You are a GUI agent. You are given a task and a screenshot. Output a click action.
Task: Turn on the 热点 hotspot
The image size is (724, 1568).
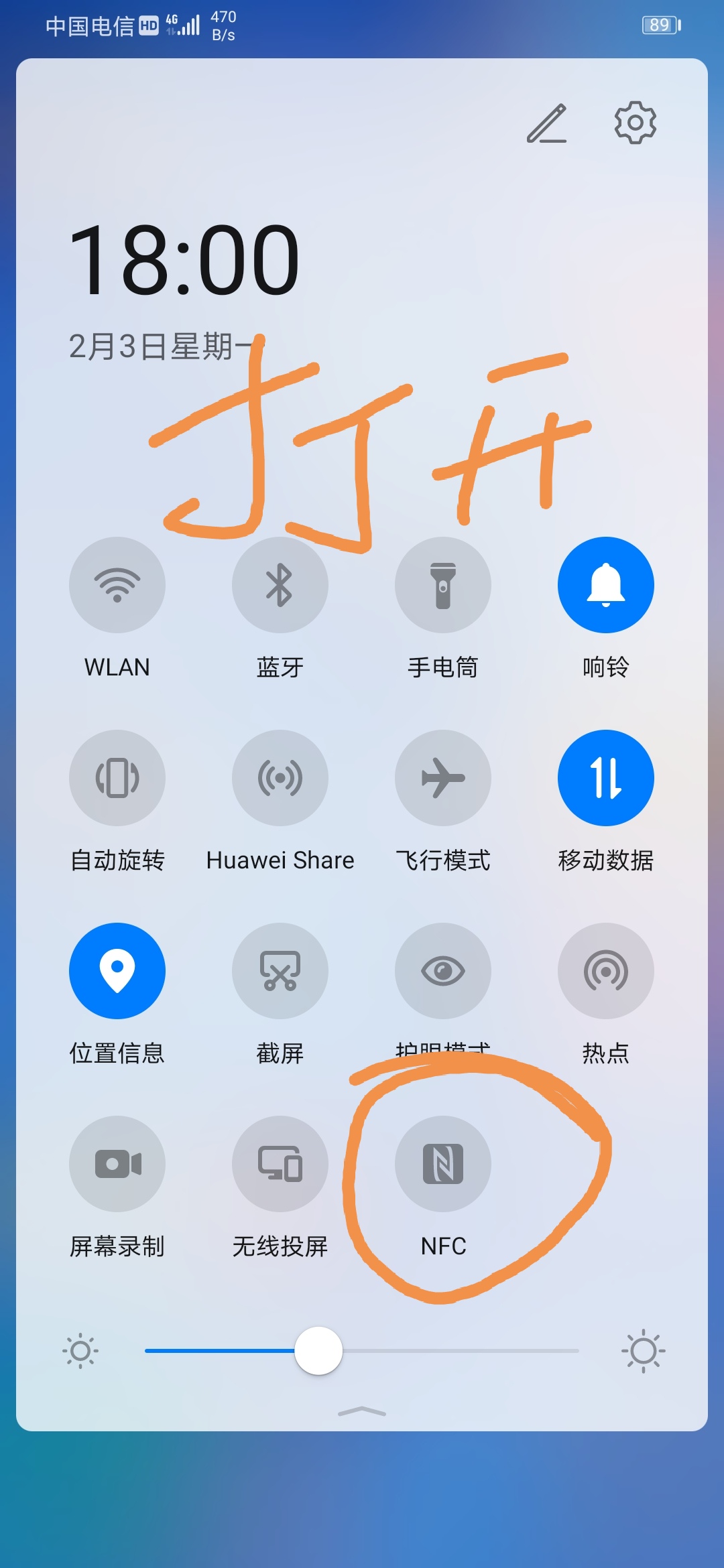pyautogui.click(x=605, y=971)
